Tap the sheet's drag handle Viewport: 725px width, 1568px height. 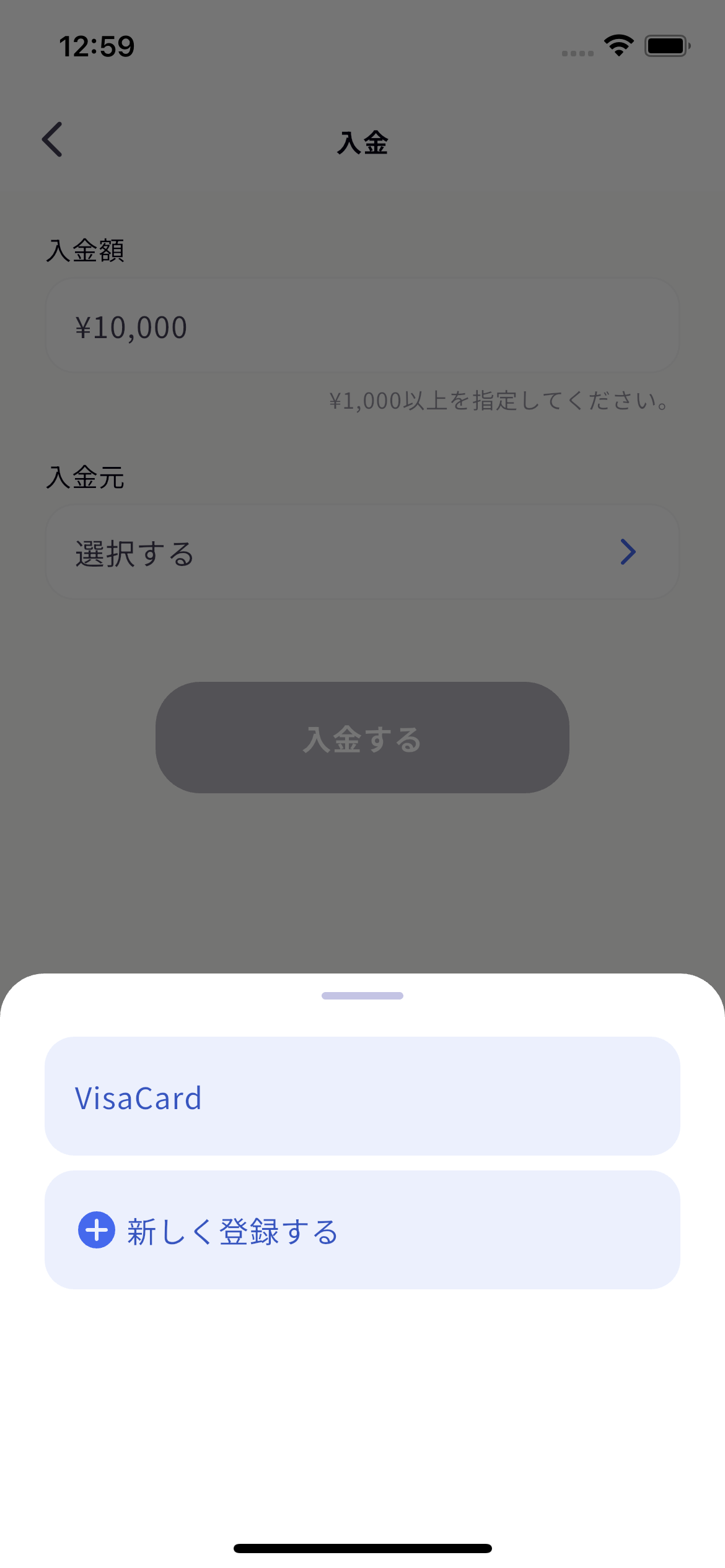click(x=362, y=996)
